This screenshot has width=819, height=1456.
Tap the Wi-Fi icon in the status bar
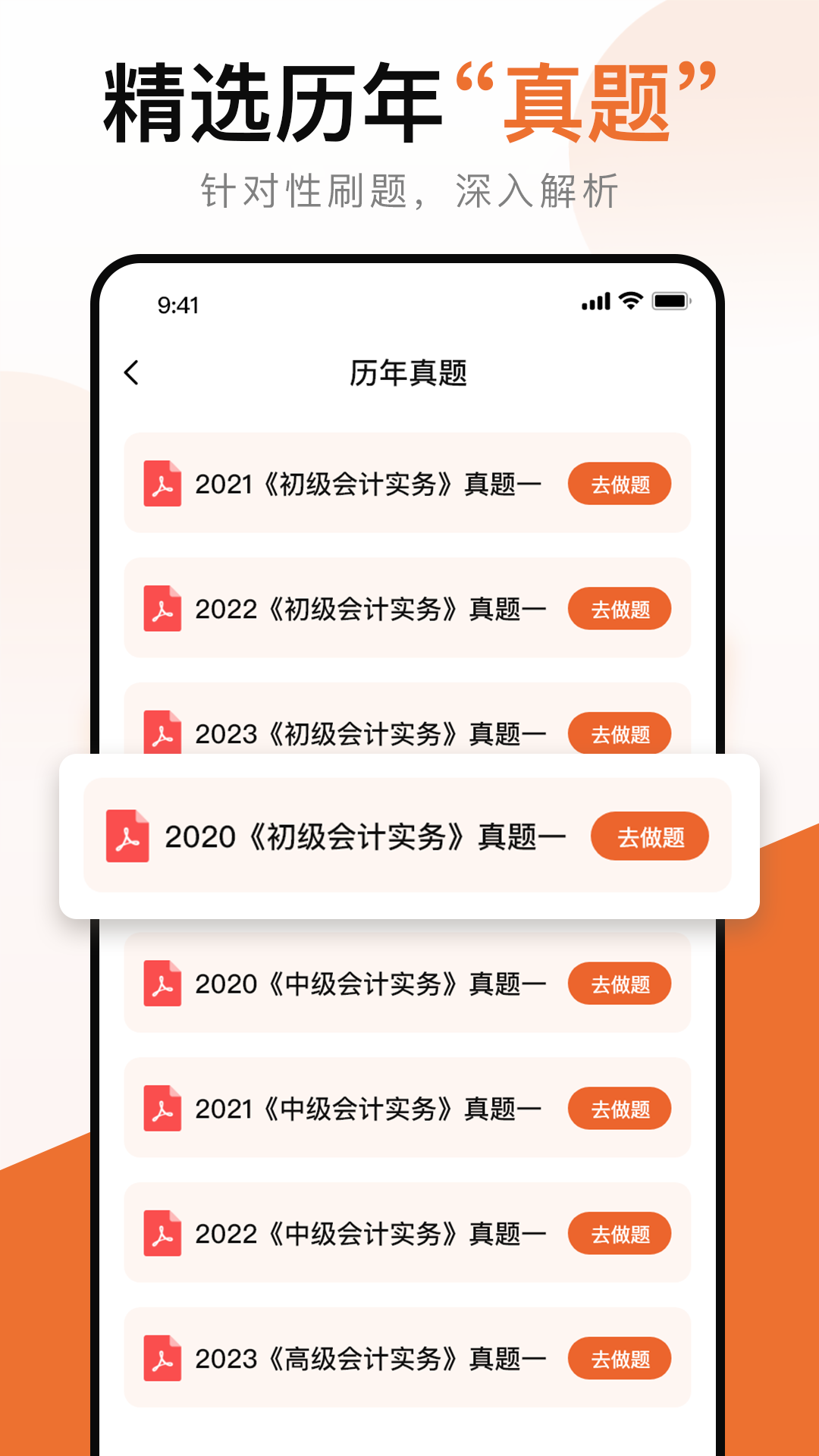629,301
